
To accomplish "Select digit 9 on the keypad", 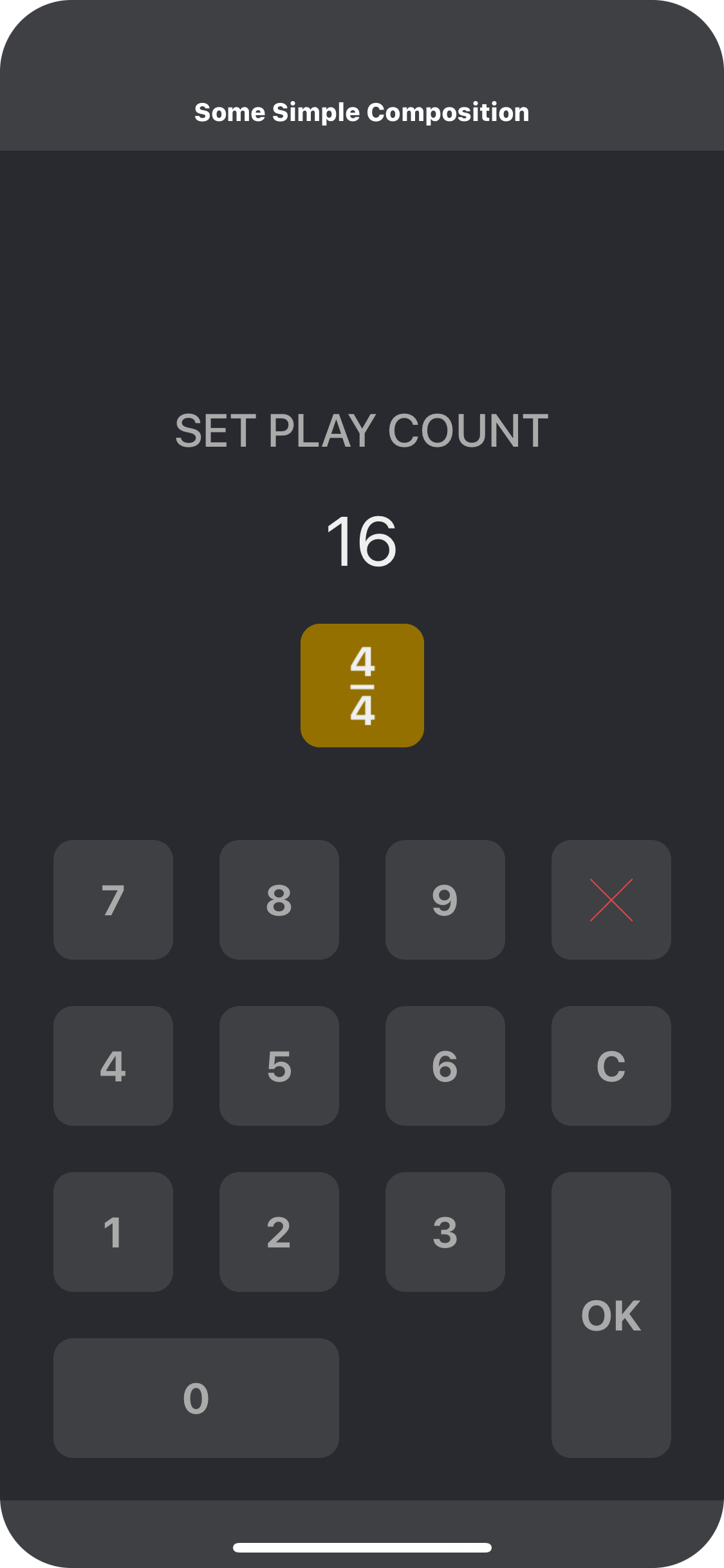I will (x=445, y=899).
